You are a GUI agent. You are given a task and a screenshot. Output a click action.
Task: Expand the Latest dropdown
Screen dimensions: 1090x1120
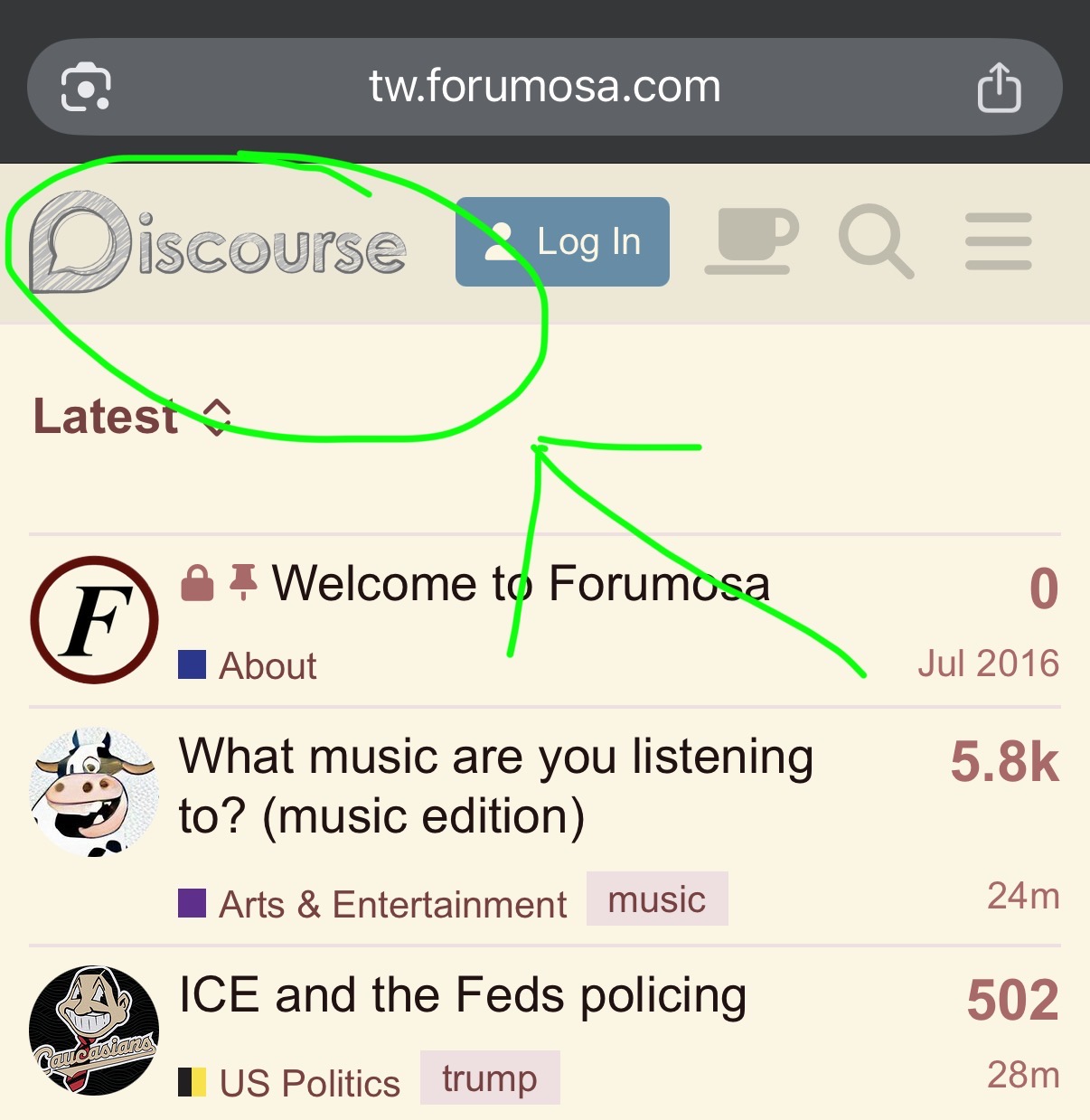point(132,417)
